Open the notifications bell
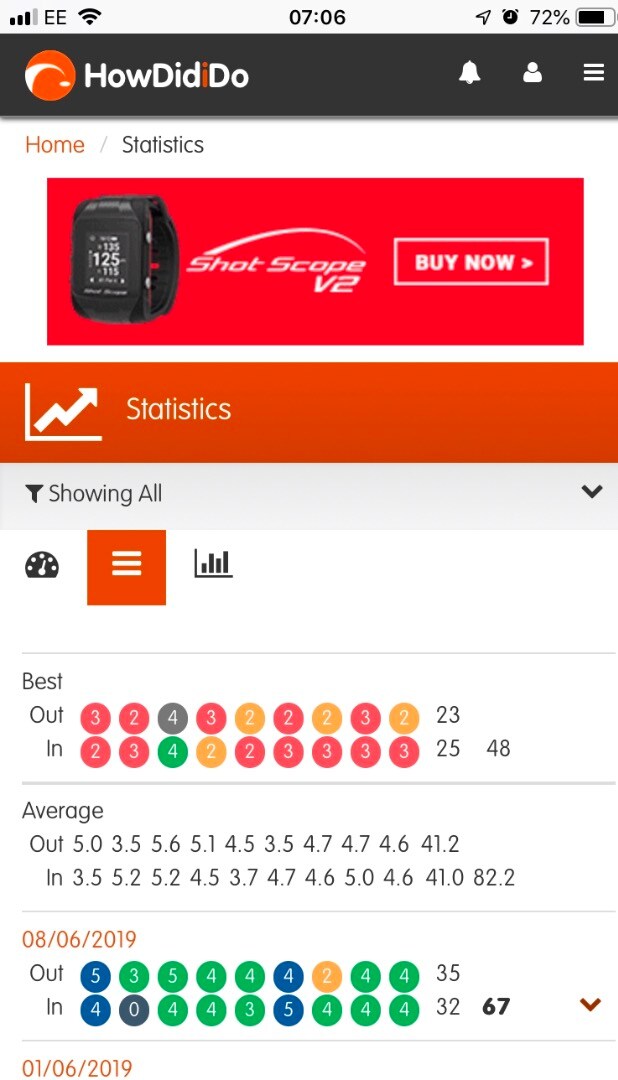Screen dimensions: 618x1080 (x=469, y=73)
